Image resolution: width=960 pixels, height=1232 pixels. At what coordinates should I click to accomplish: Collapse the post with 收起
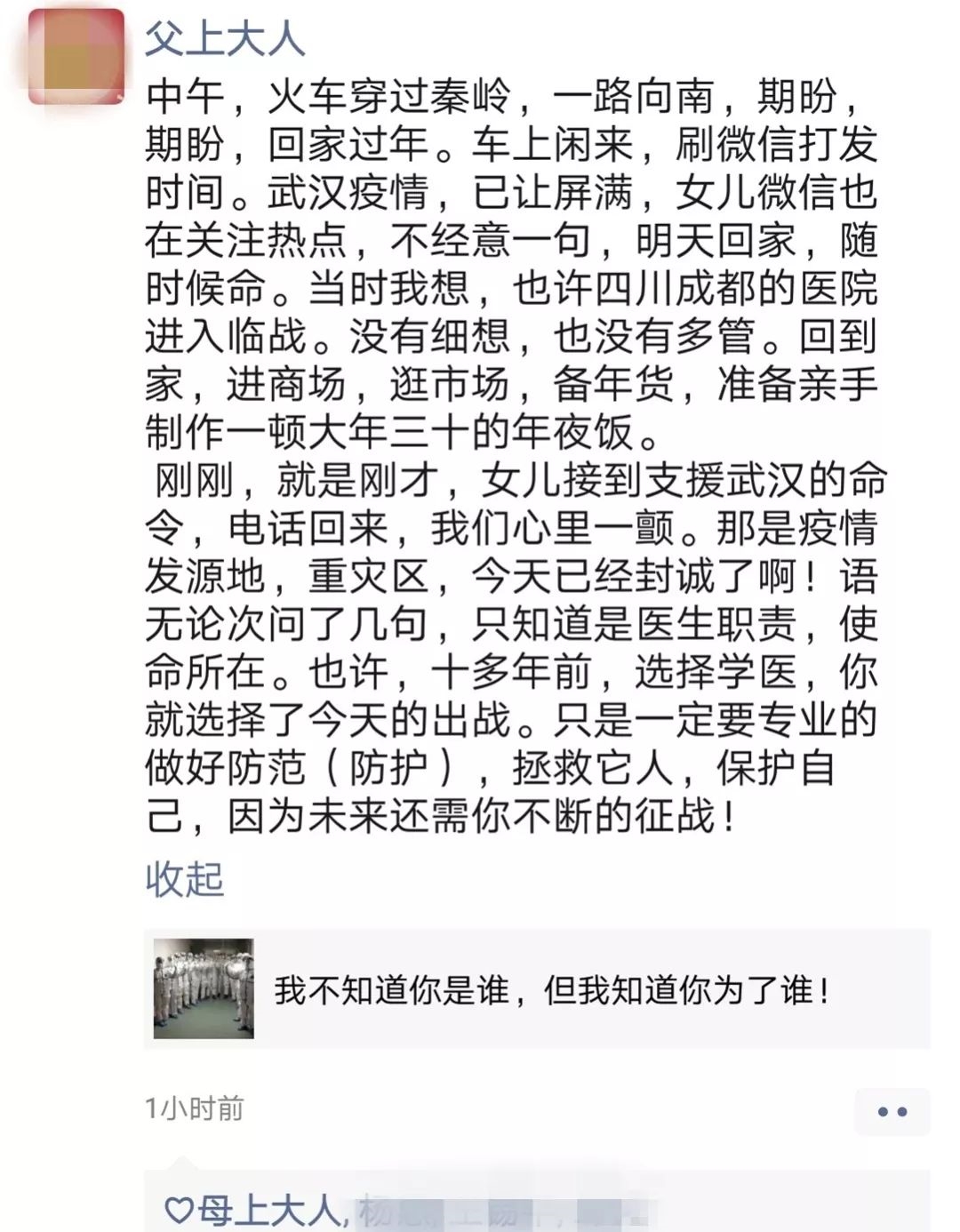[x=185, y=879]
